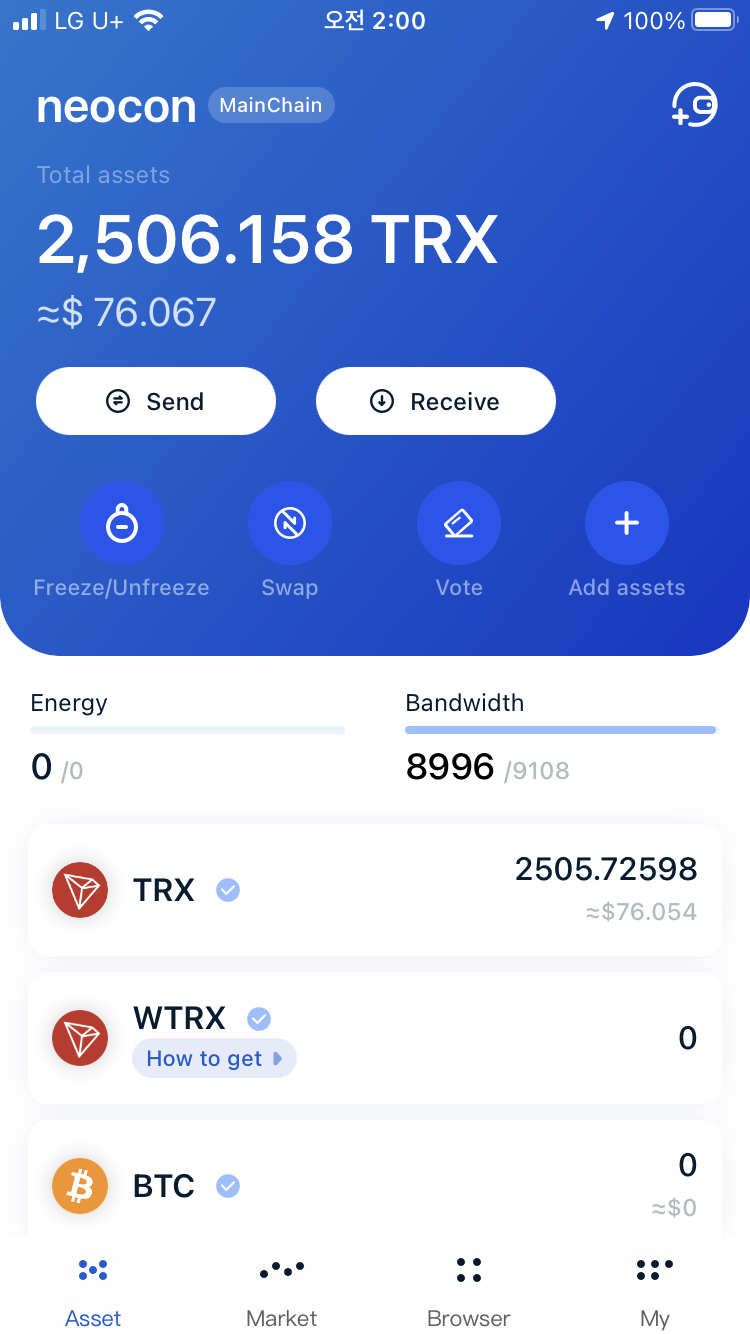
Task: Switch to the My tab
Action: (655, 1290)
